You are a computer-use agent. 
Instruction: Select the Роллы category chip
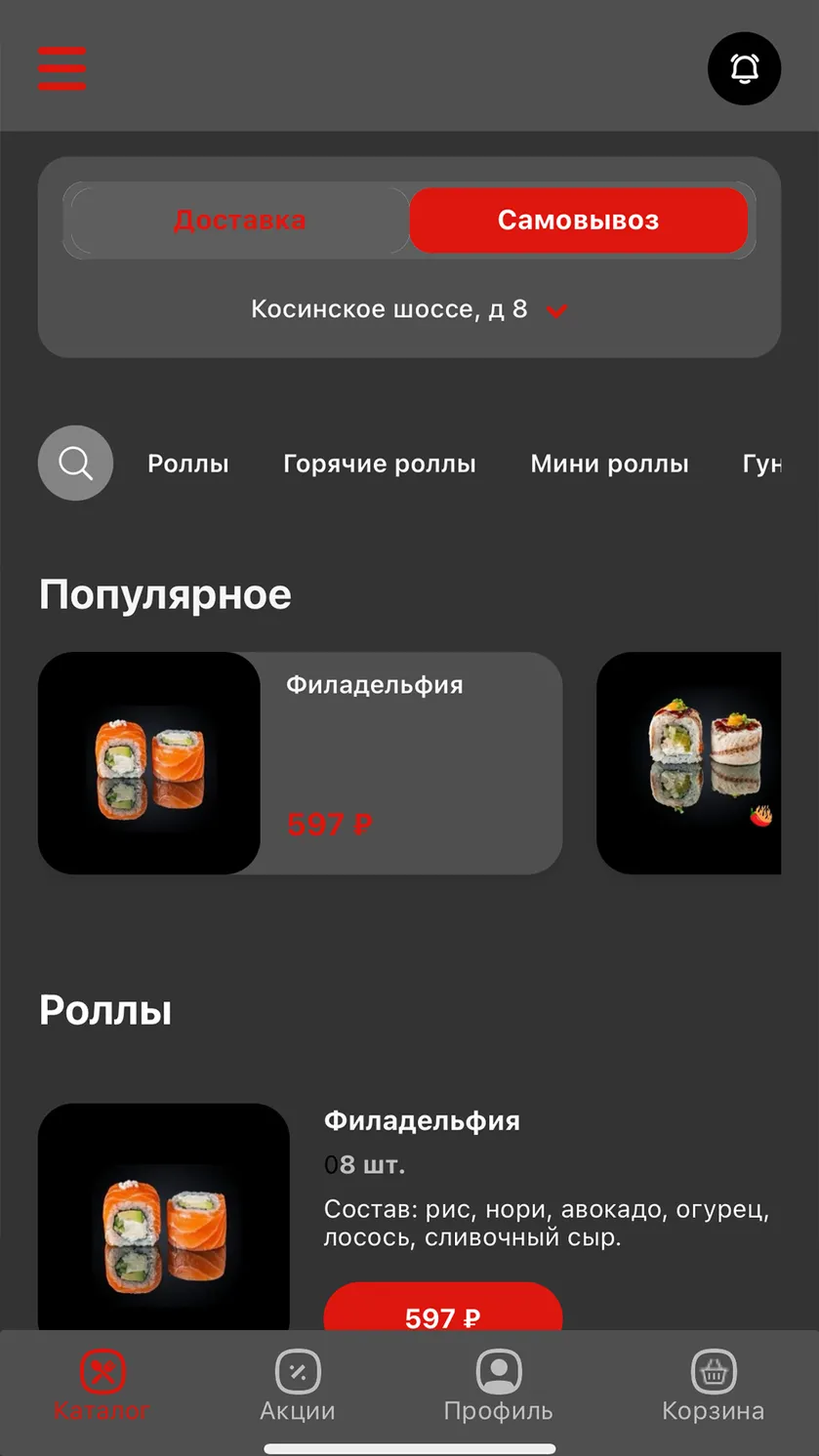click(188, 464)
